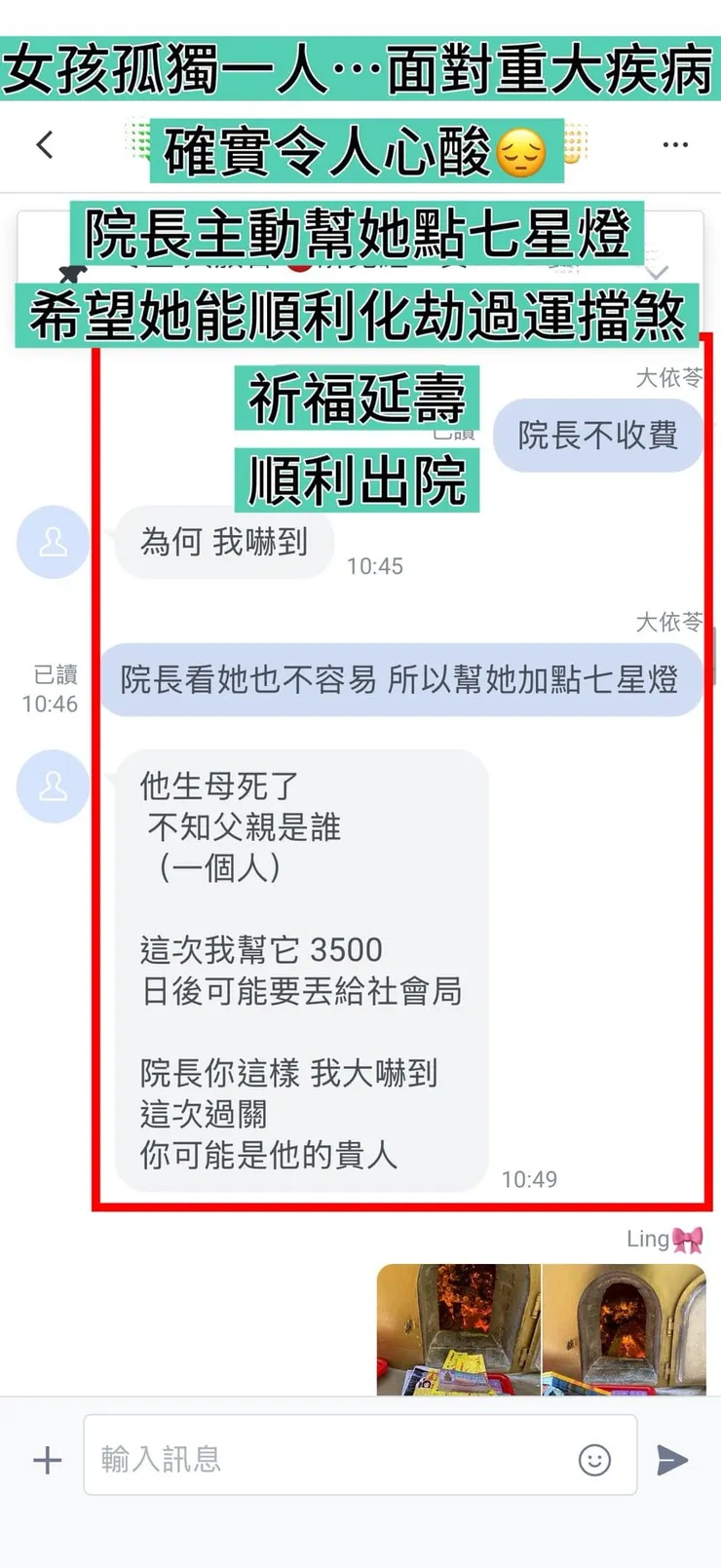Select the "院長不收費" message bubble
Image resolution: width=721 pixels, height=1568 pixels.
(597, 436)
